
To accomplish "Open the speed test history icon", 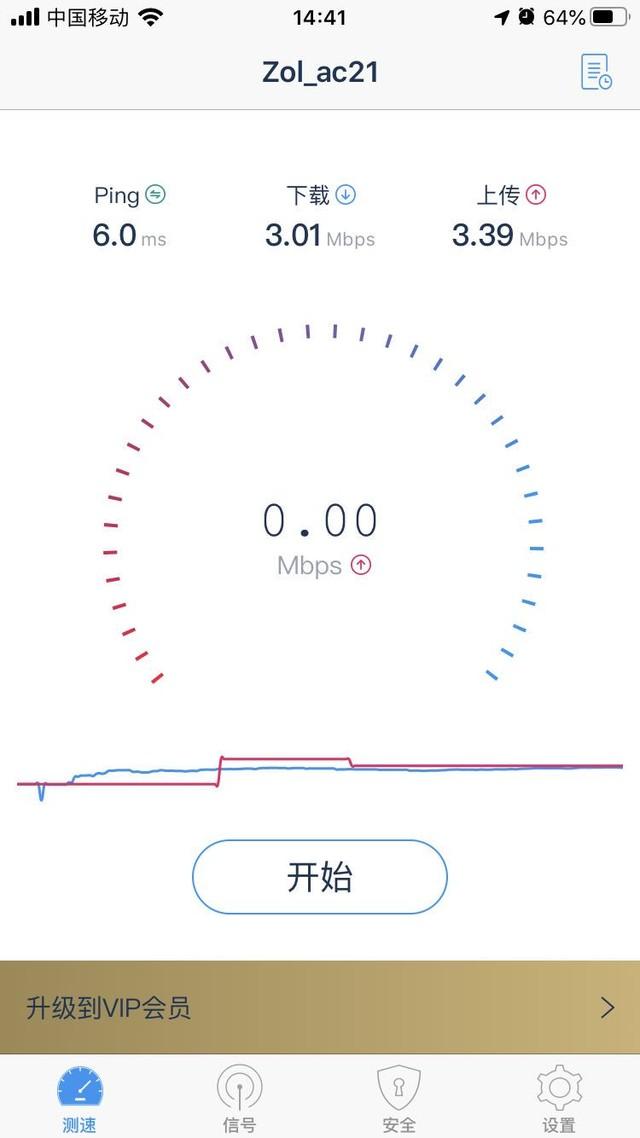I will [596, 73].
